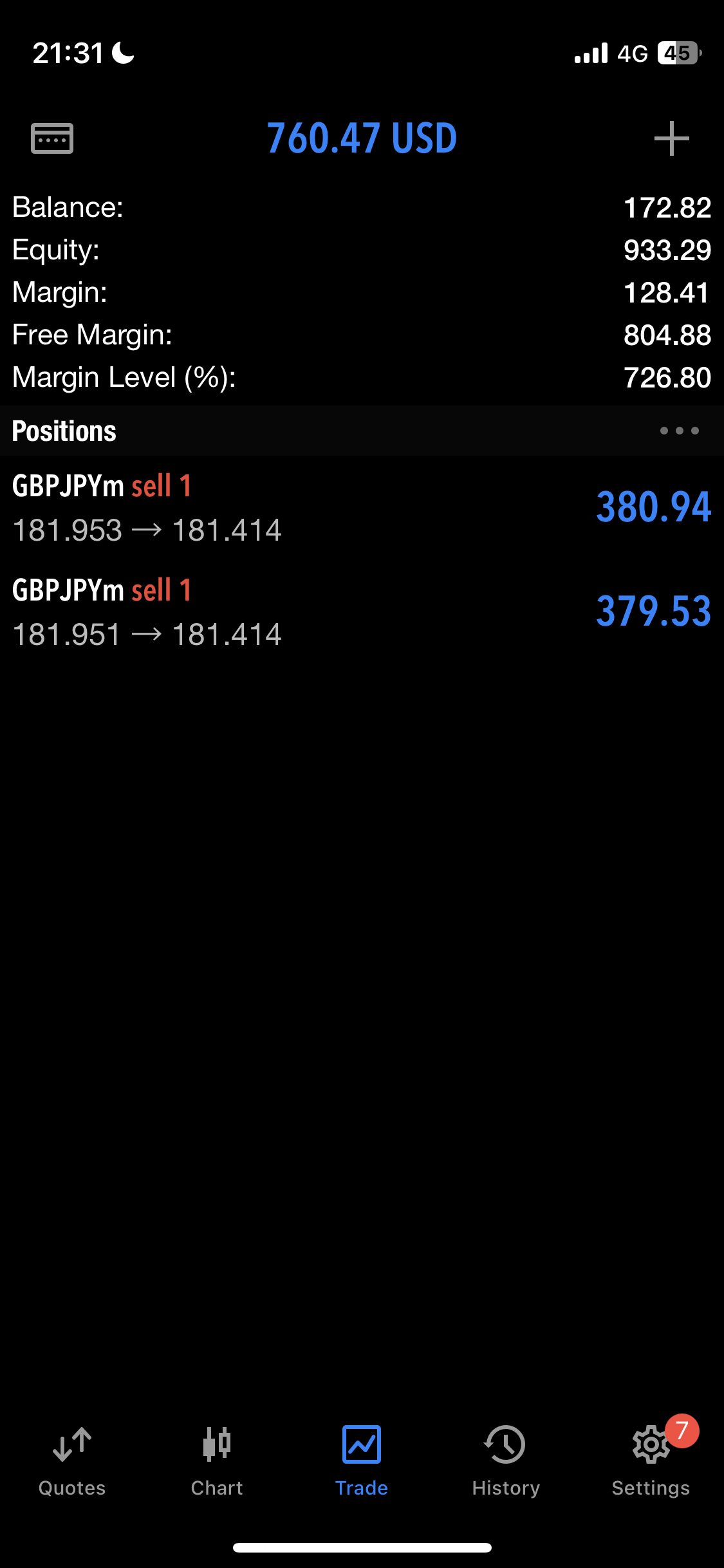The height and width of the screenshot is (1568, 724).
Task: Open GBPJPYm sell position with 380.94 profit
Action: coord(362,507)
